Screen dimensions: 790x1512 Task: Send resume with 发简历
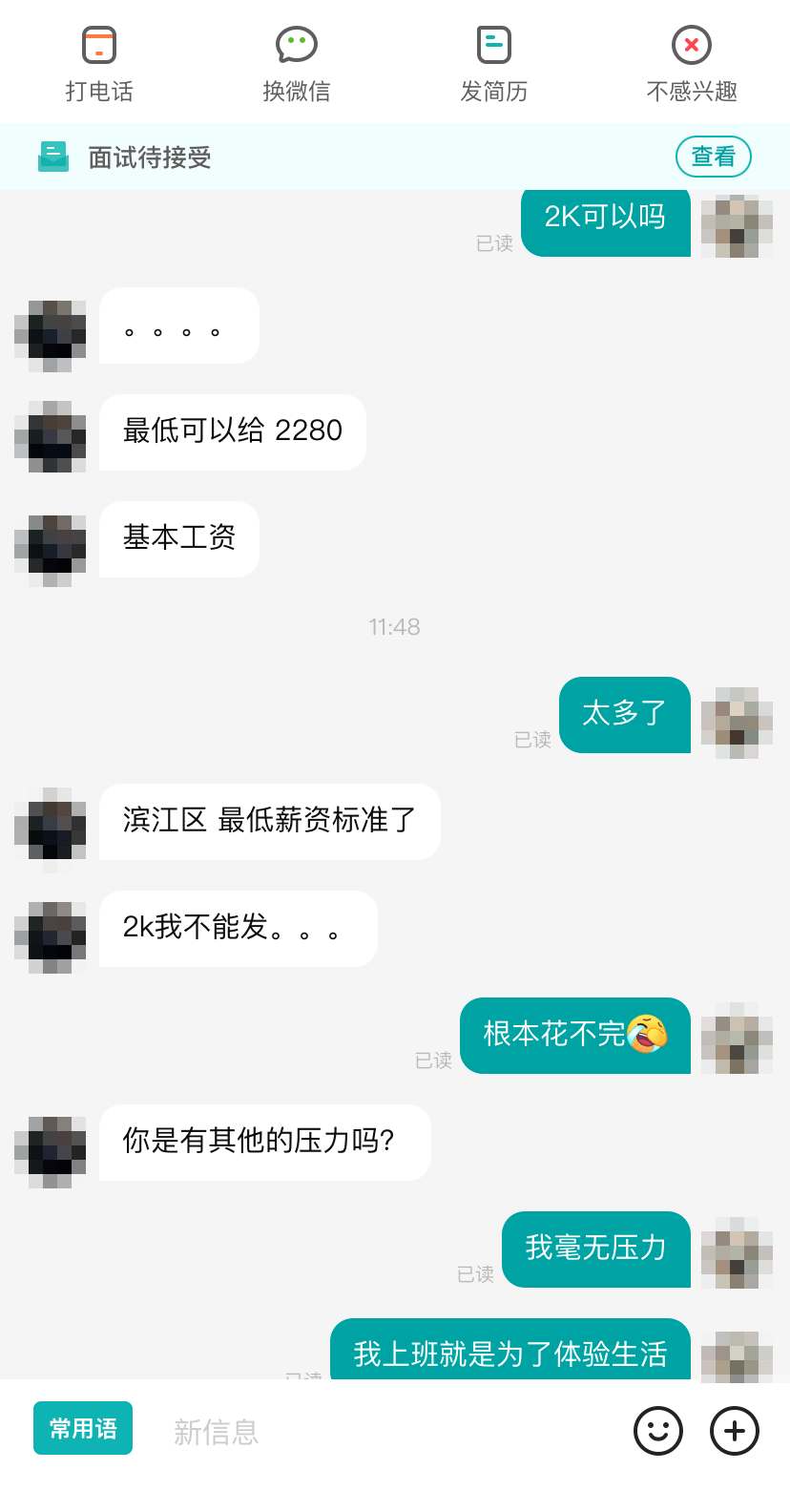pos(493,64)
